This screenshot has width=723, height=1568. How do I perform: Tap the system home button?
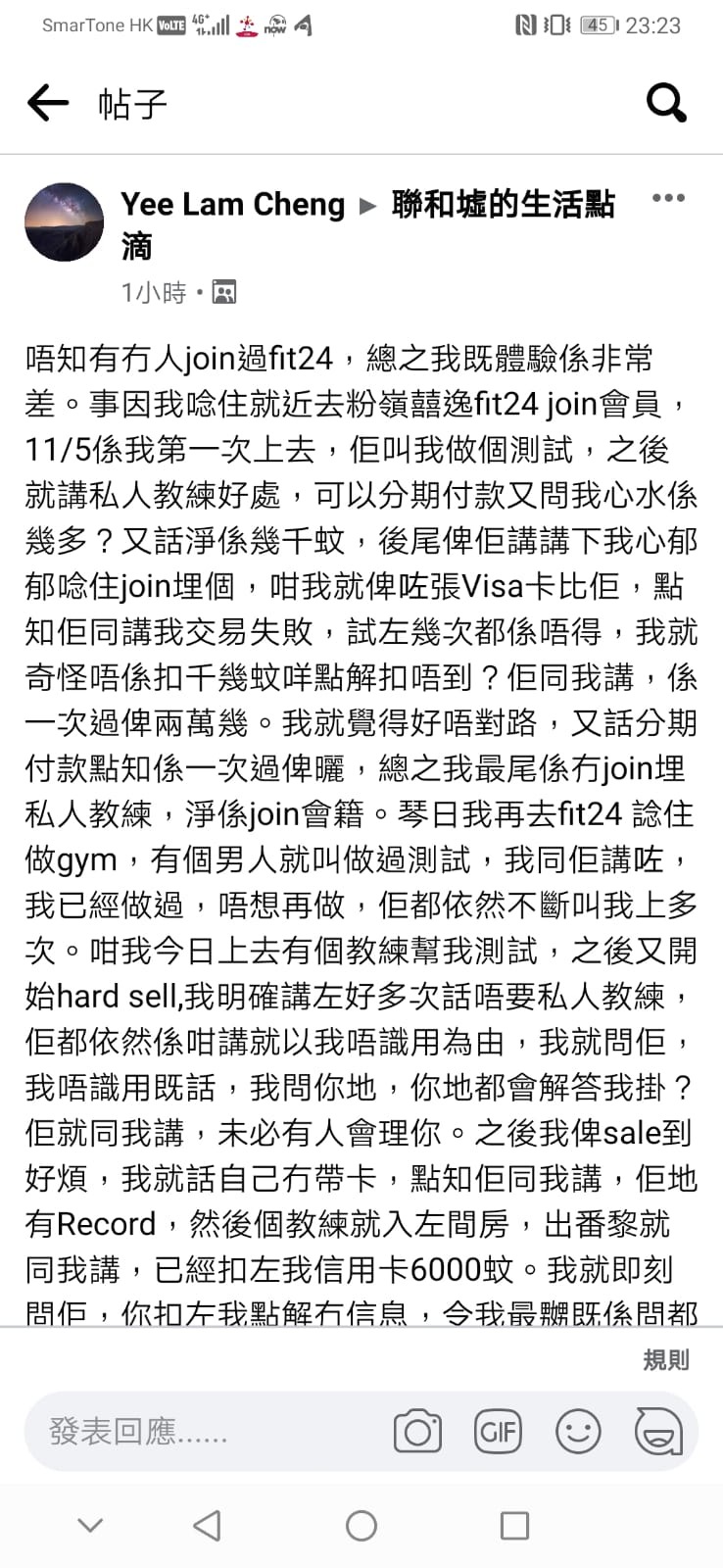point(361,1526)
